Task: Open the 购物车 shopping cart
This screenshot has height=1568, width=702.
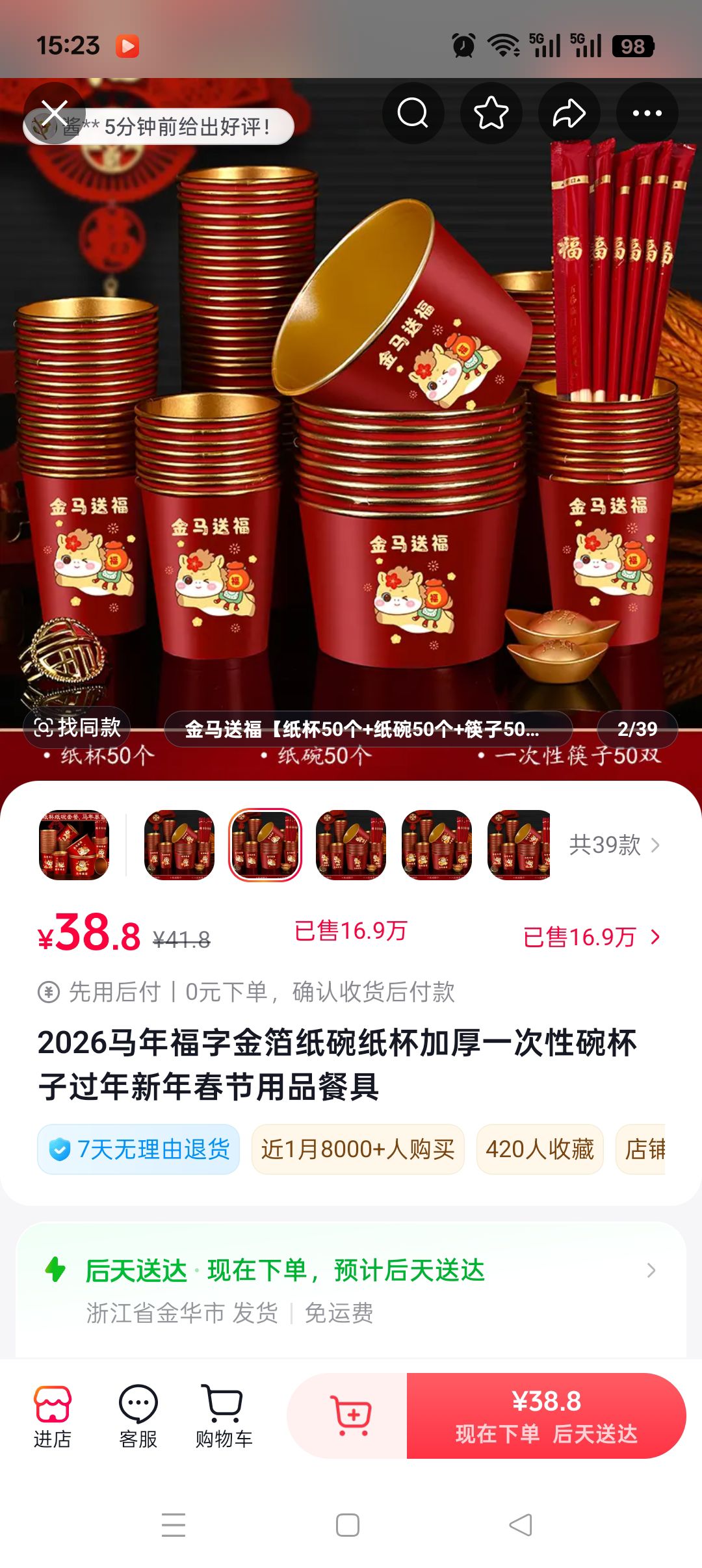Action: click(224, 1416)
